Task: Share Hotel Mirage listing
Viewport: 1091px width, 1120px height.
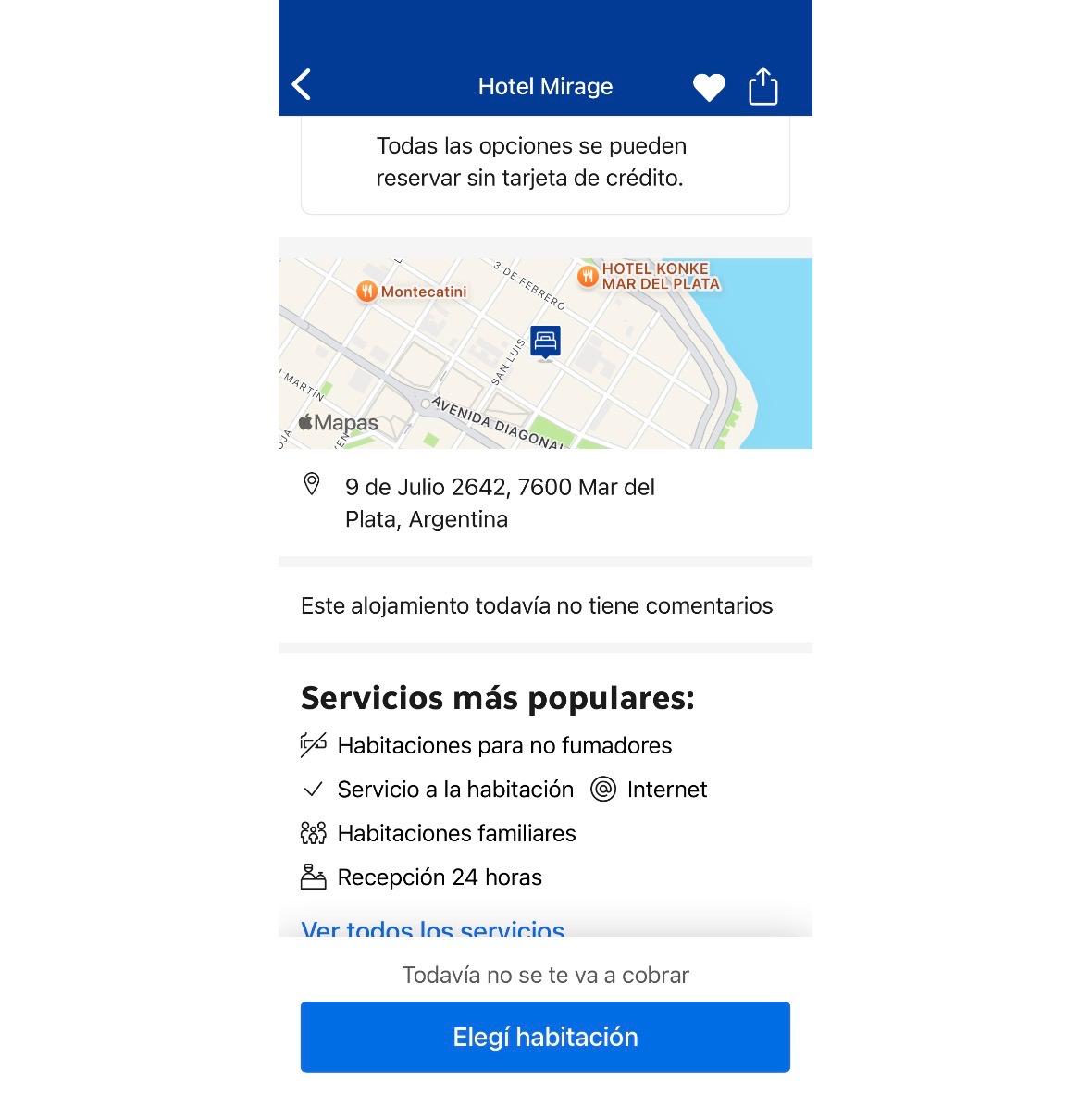Action: point(762,86)
